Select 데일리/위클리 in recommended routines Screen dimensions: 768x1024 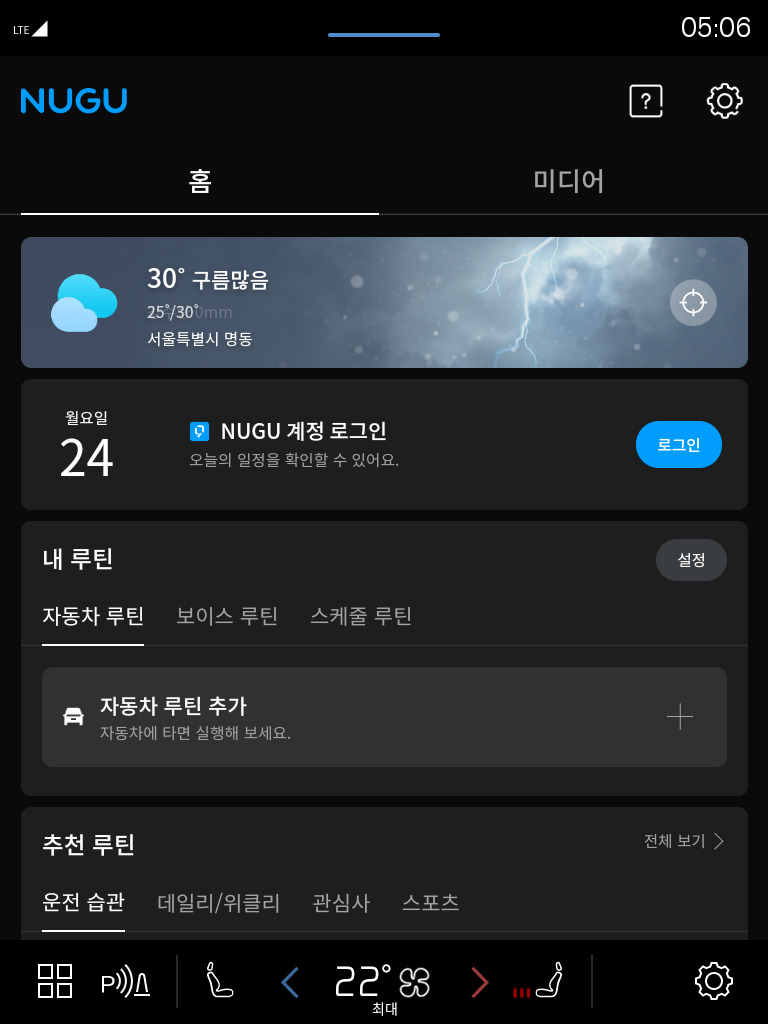(x=218, y=903)
